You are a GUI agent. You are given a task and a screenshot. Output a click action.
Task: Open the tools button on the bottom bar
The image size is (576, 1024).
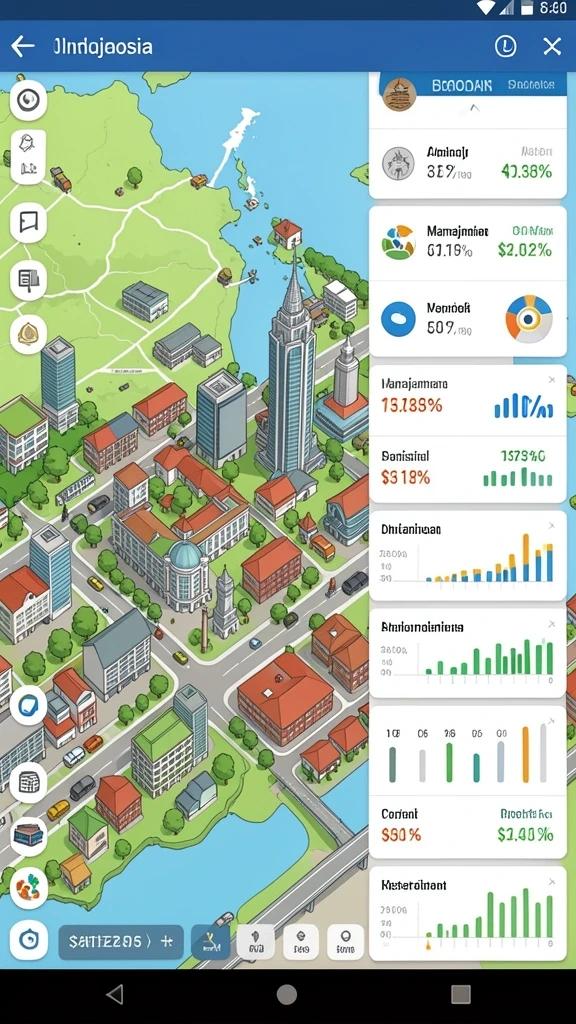pyautogui.click(x=210, y=941)
